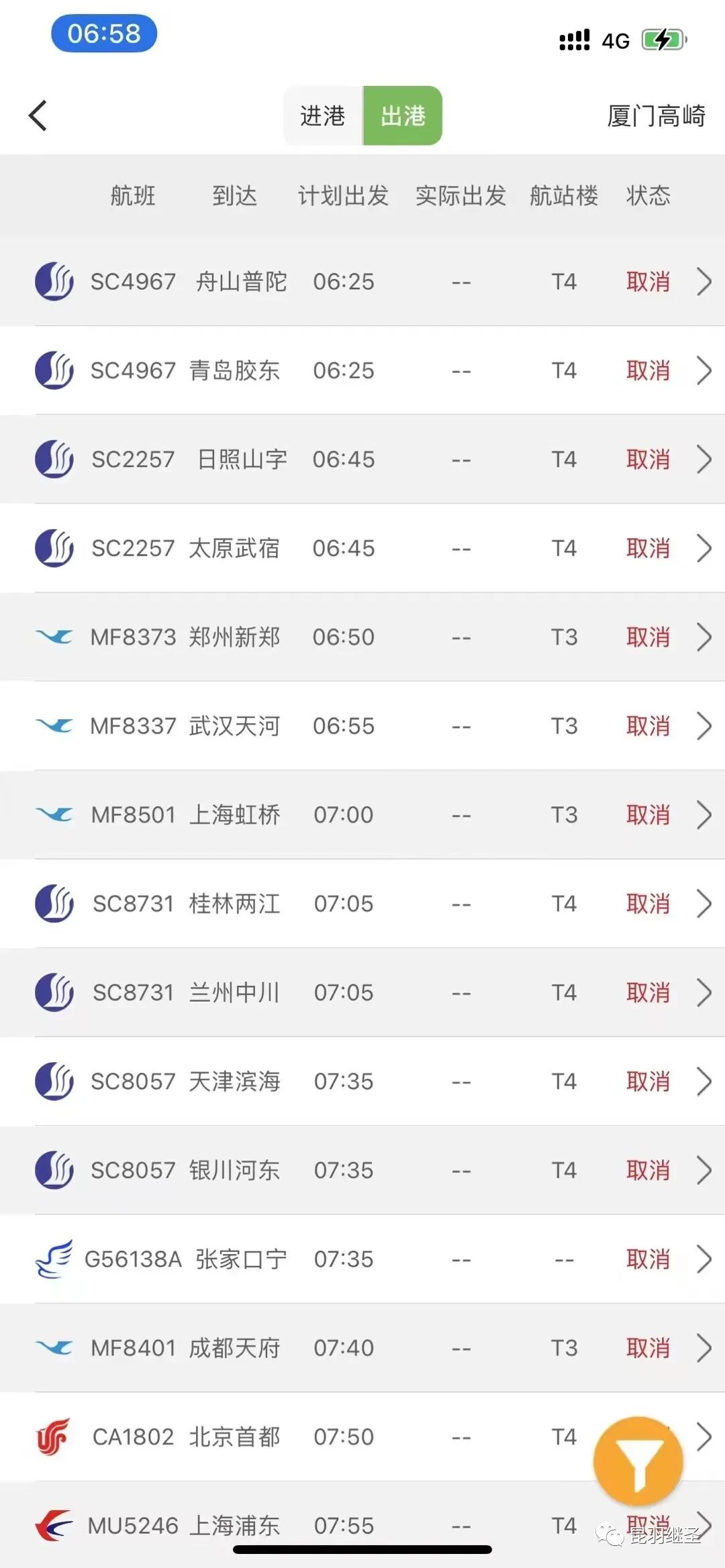Open flight SC4967 to 青岛胶东

[362, 370]
